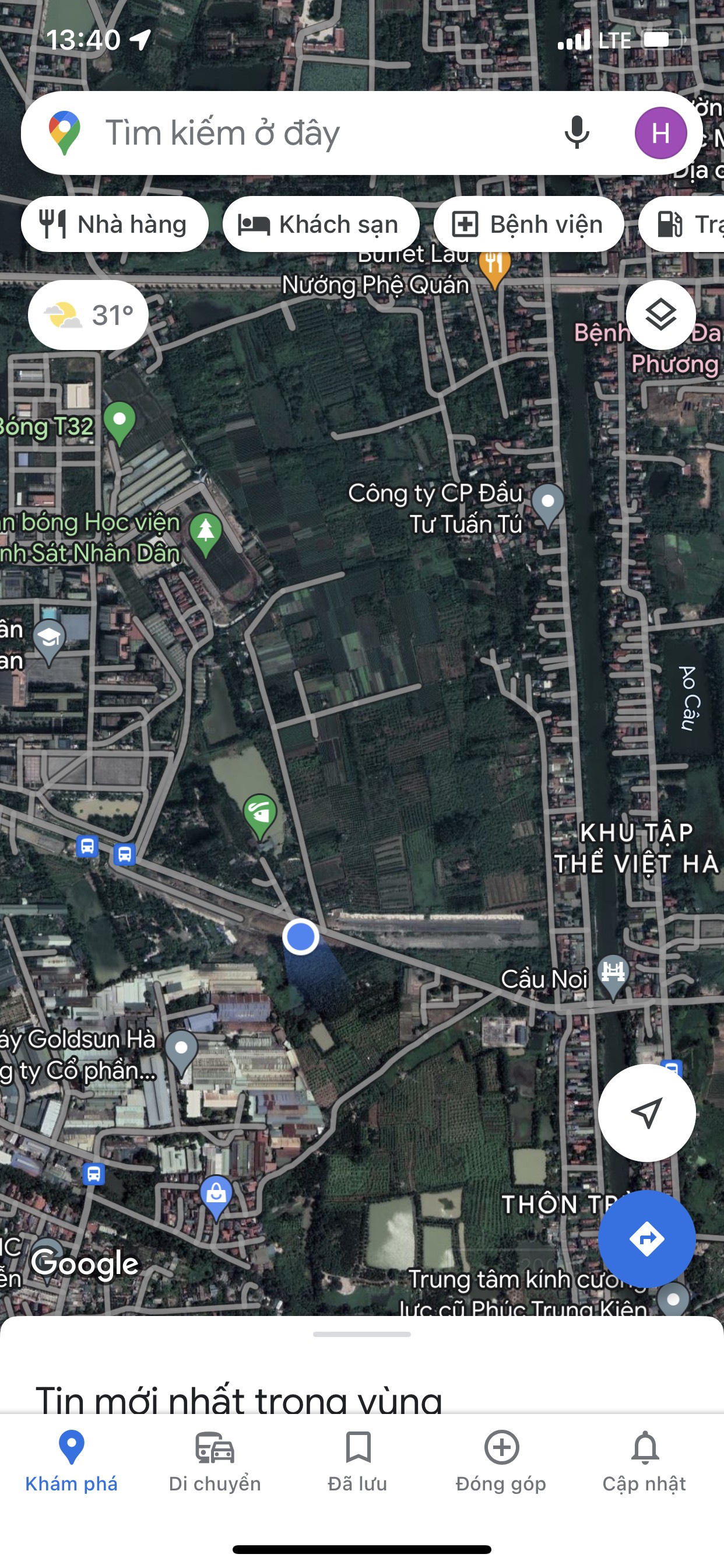Open the blue directions button
Image resolution: width=724 pixels, height=1568 pixels.
tap(646, 1238)
